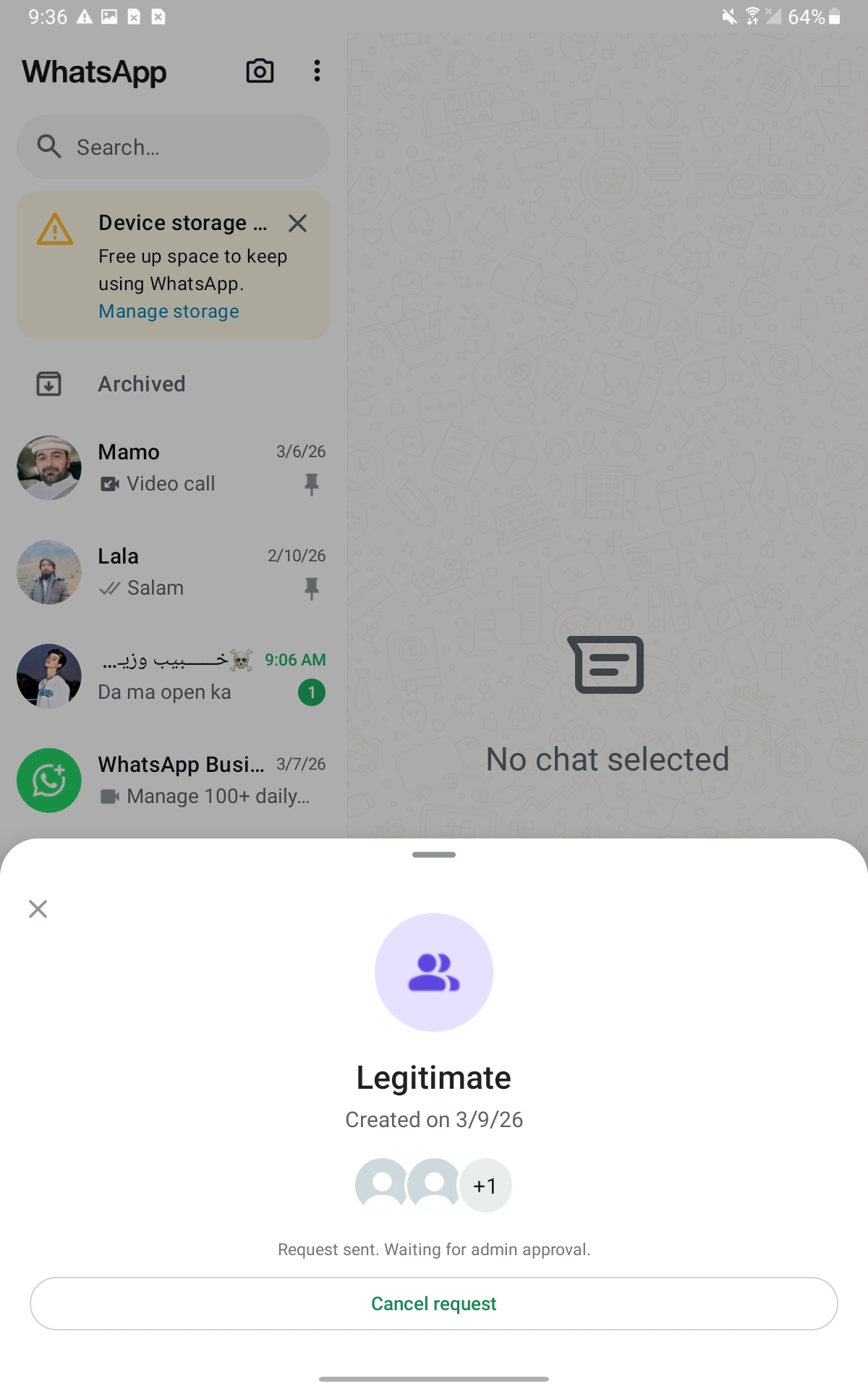Close the Legitimate group sheet
The image size is (868, 1389).
pyautogui.click(x=38, y=909)
